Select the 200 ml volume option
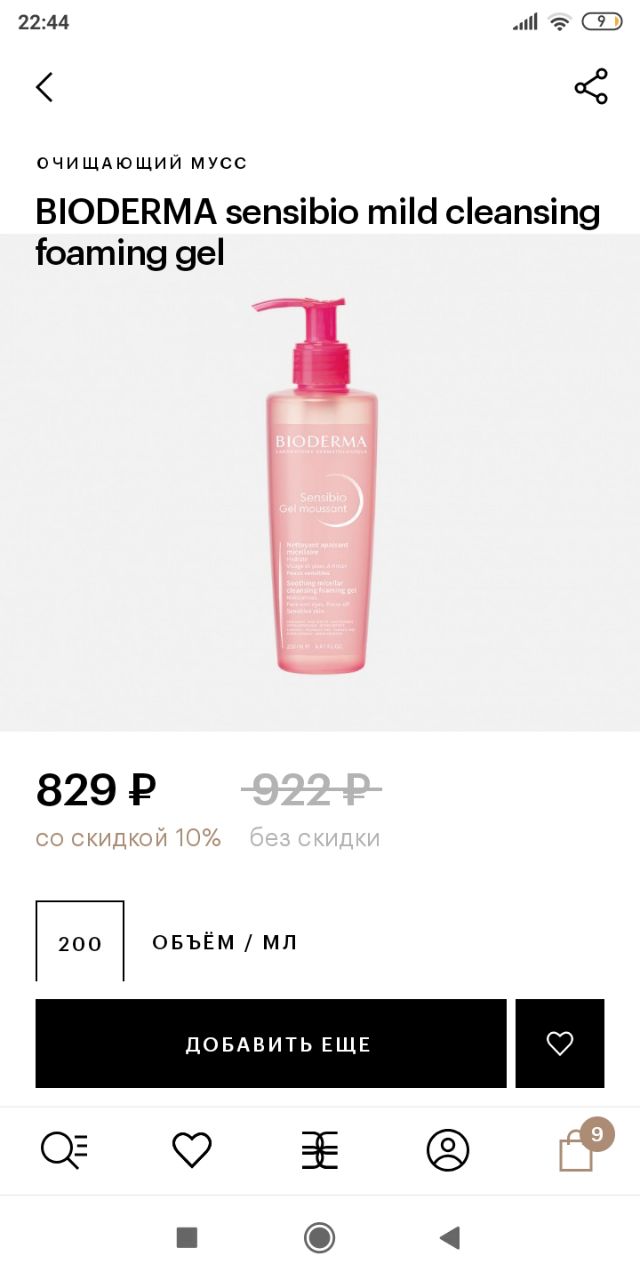 (80, 942)
